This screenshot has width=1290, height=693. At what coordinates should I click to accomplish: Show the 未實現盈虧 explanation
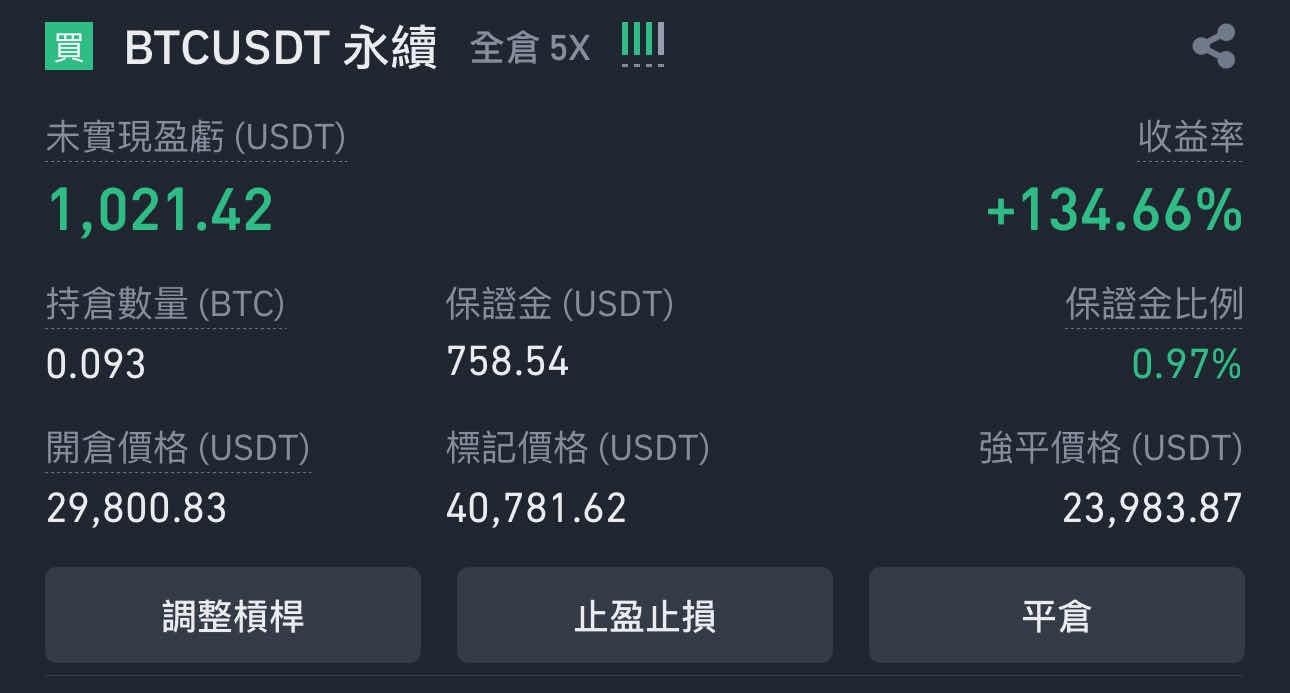[196, 139]
